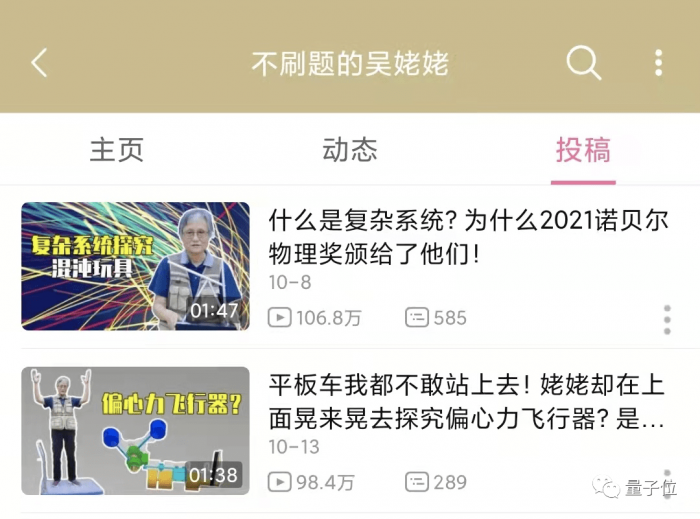Viewport: 700px width, 519px height.
Task: Open more options for 平板车 video
Action: (x=667, y=484)
